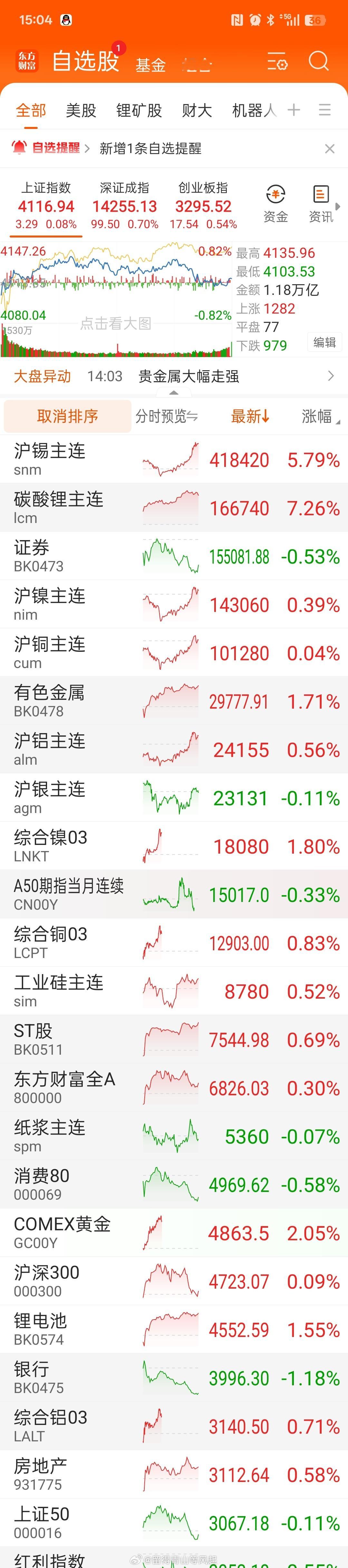Tap 编辑 next to market stats

[x=325, y=342]
